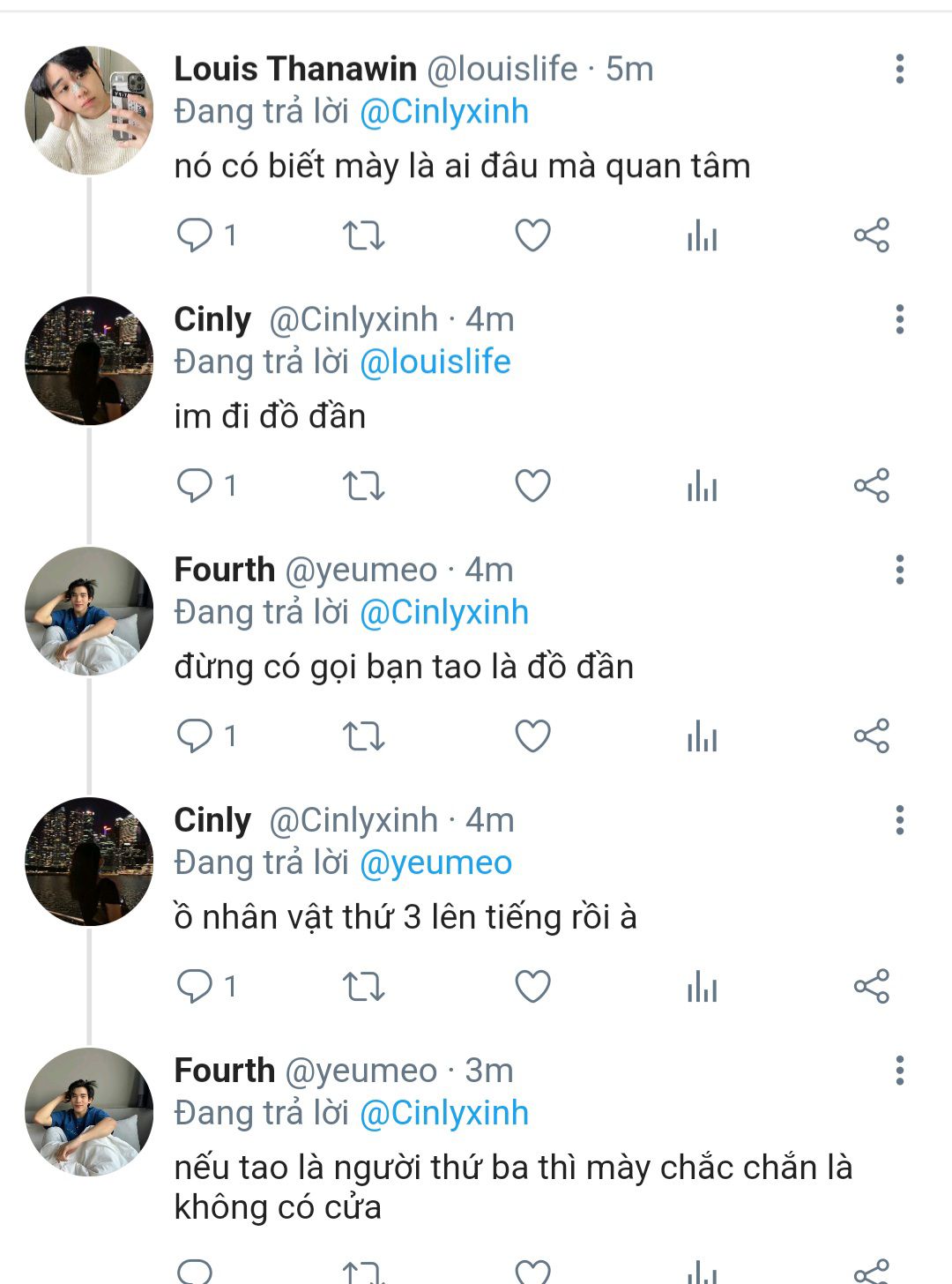Reply to "ồ nhân vật thứ 3 lên tiếng"

195,987
